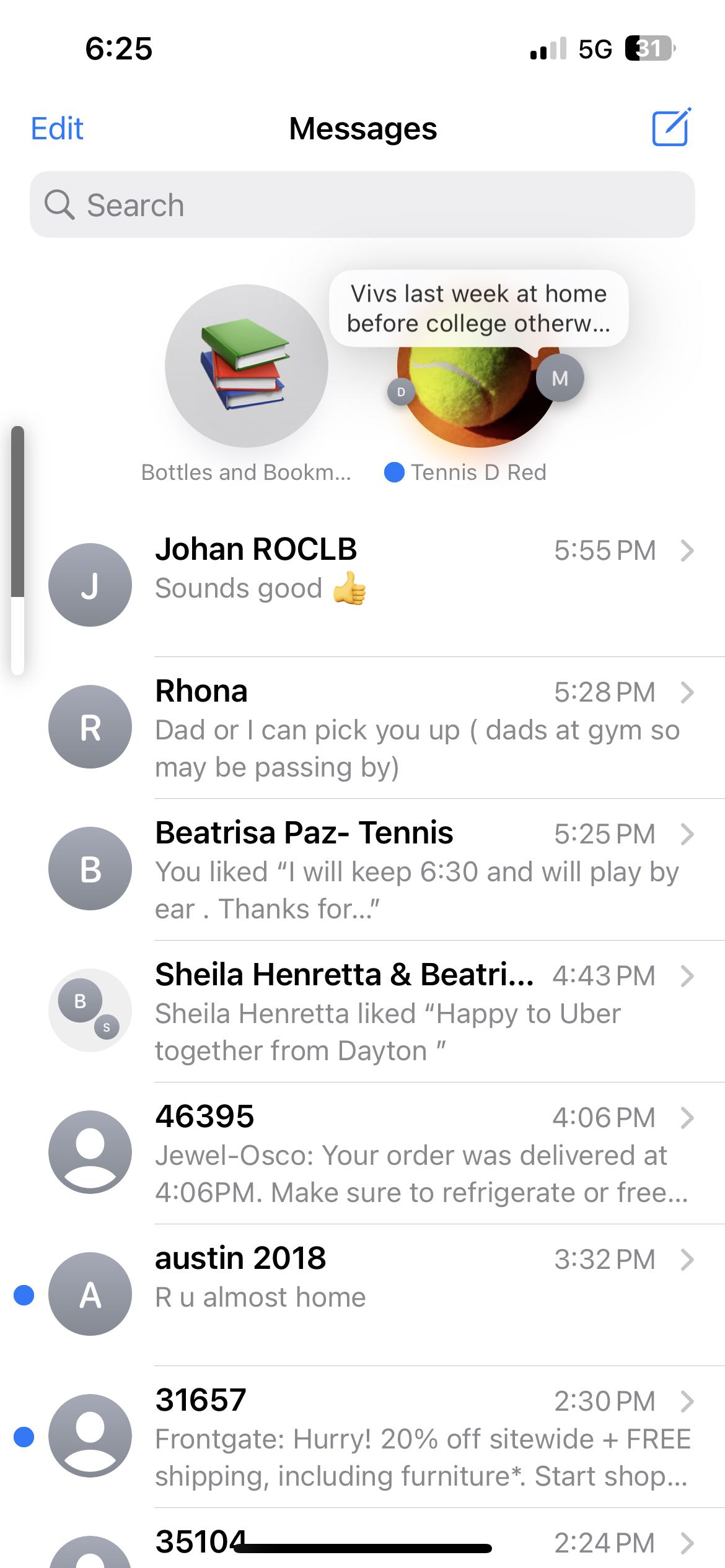Tap Edit in the Messages header
725x1568 pixels.
pos(57,129)
